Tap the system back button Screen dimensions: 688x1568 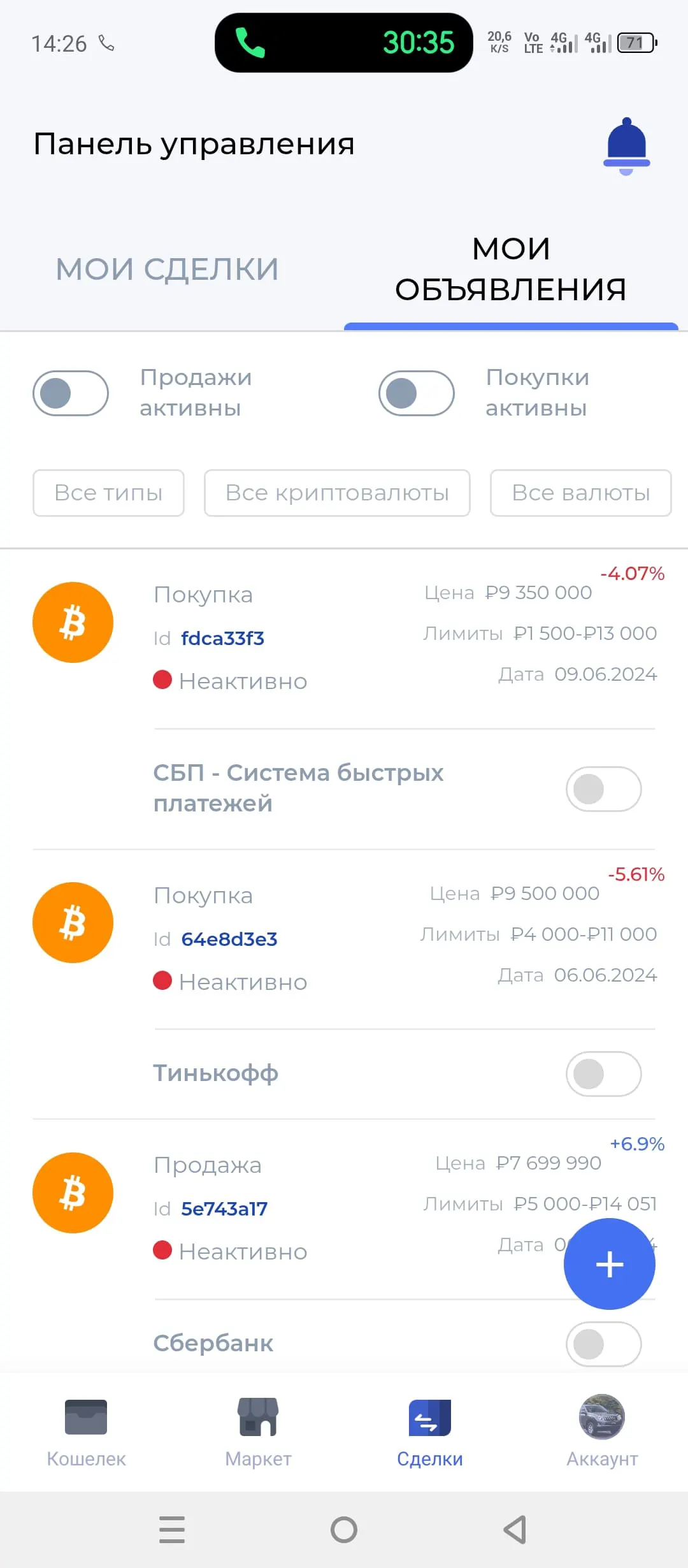tap(515, 1529)
